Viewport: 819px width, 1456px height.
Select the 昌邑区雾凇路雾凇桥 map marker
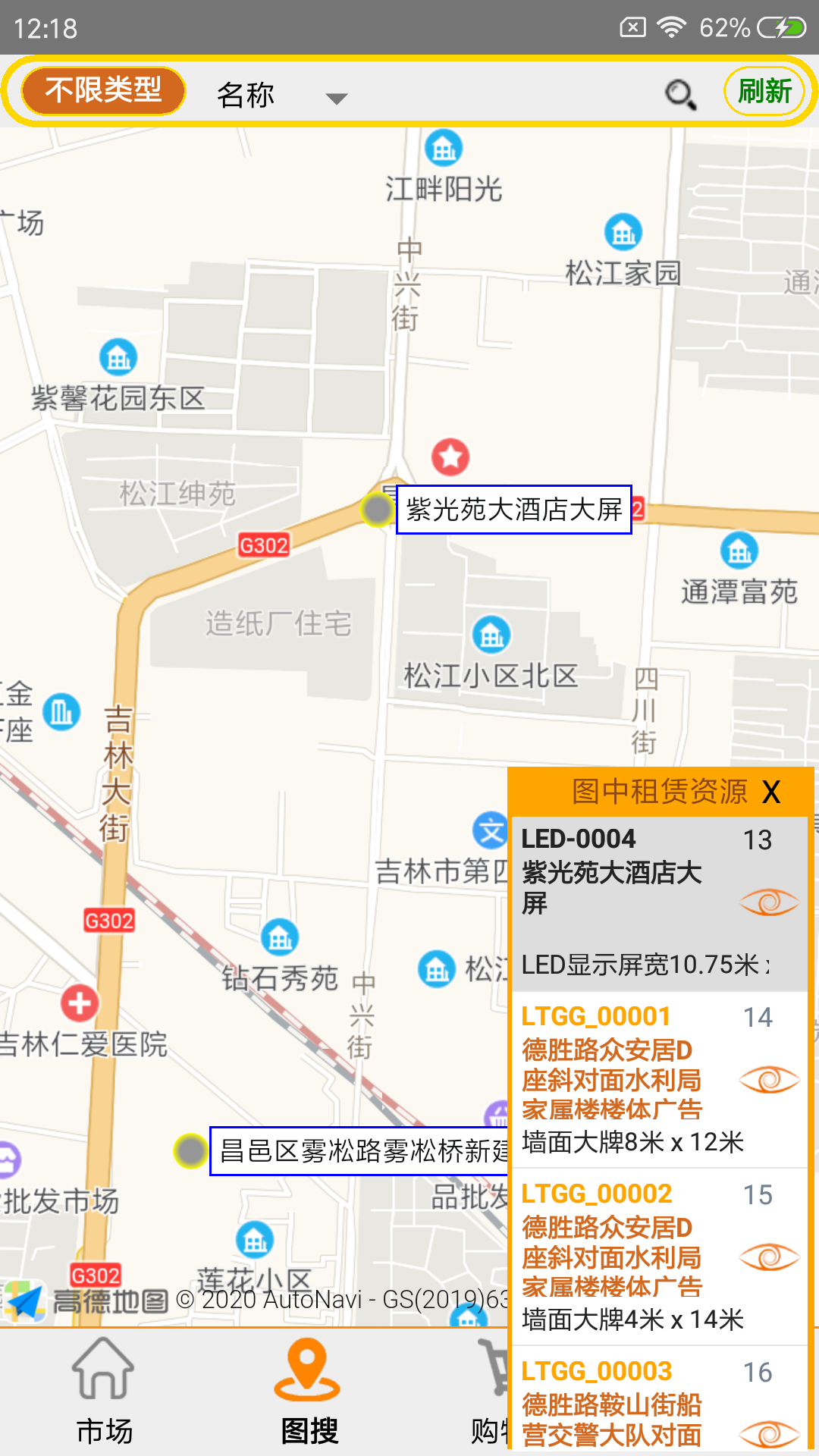point(190,1151)
